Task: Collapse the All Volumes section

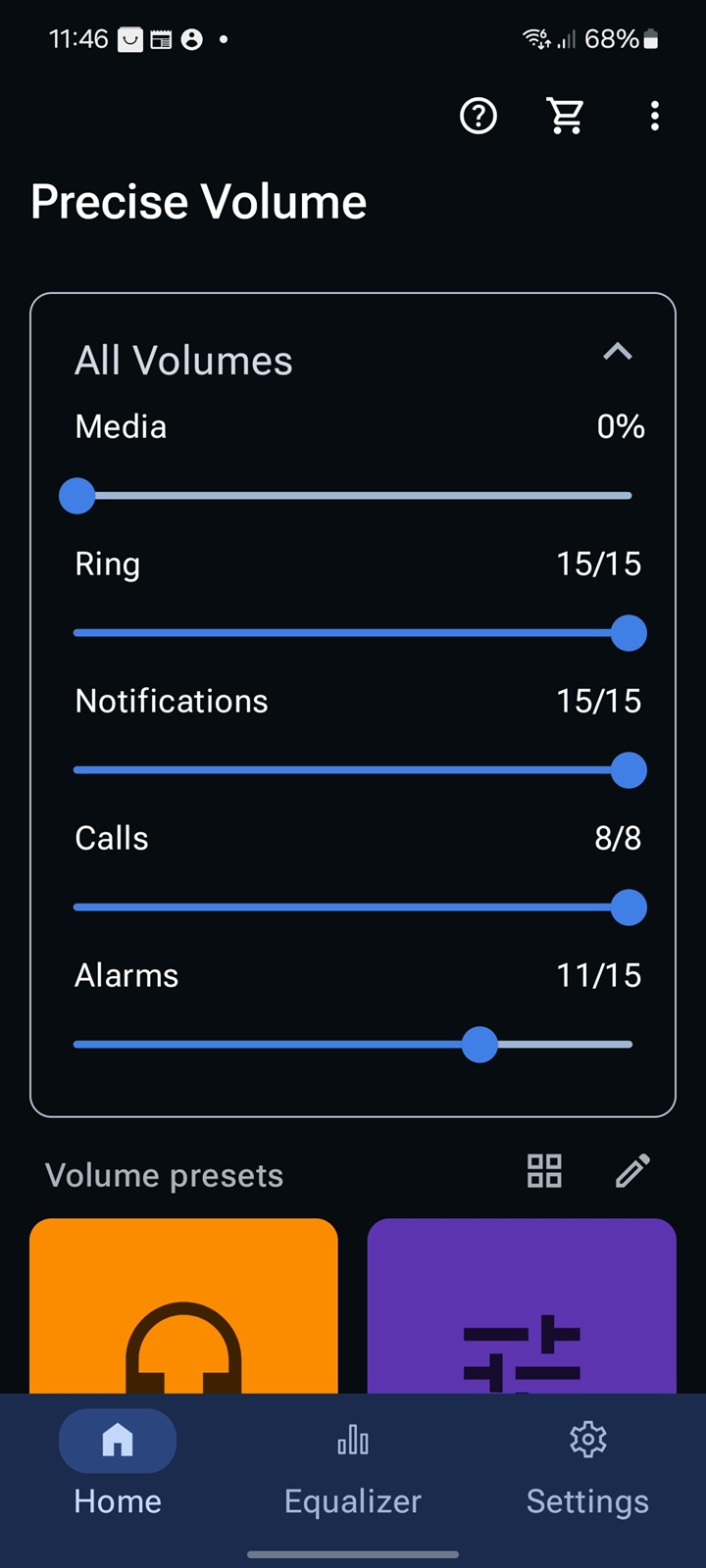Action: (617, 352)
